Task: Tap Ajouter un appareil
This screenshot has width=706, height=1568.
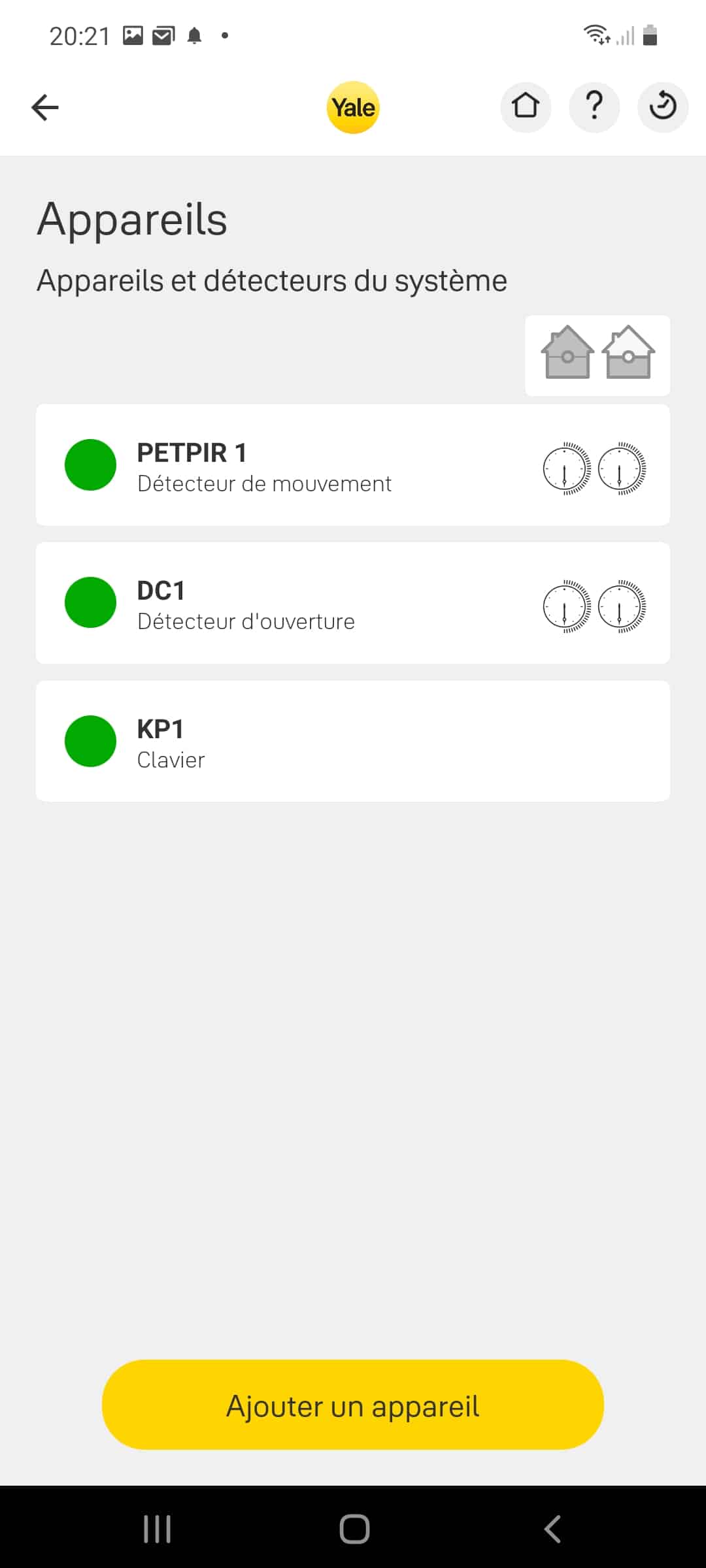Action: pos(353,1404)
